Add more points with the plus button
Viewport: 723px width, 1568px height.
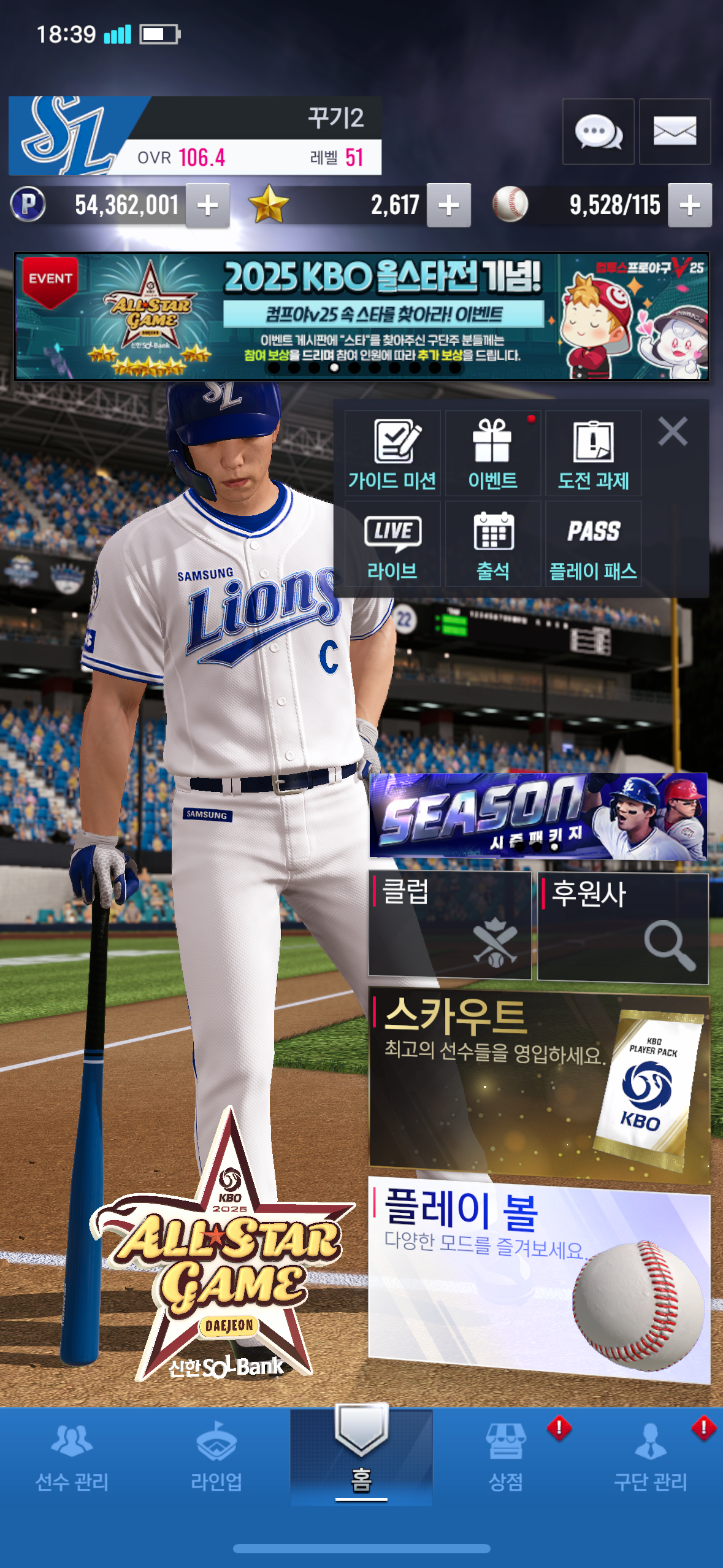click(208, 205)
